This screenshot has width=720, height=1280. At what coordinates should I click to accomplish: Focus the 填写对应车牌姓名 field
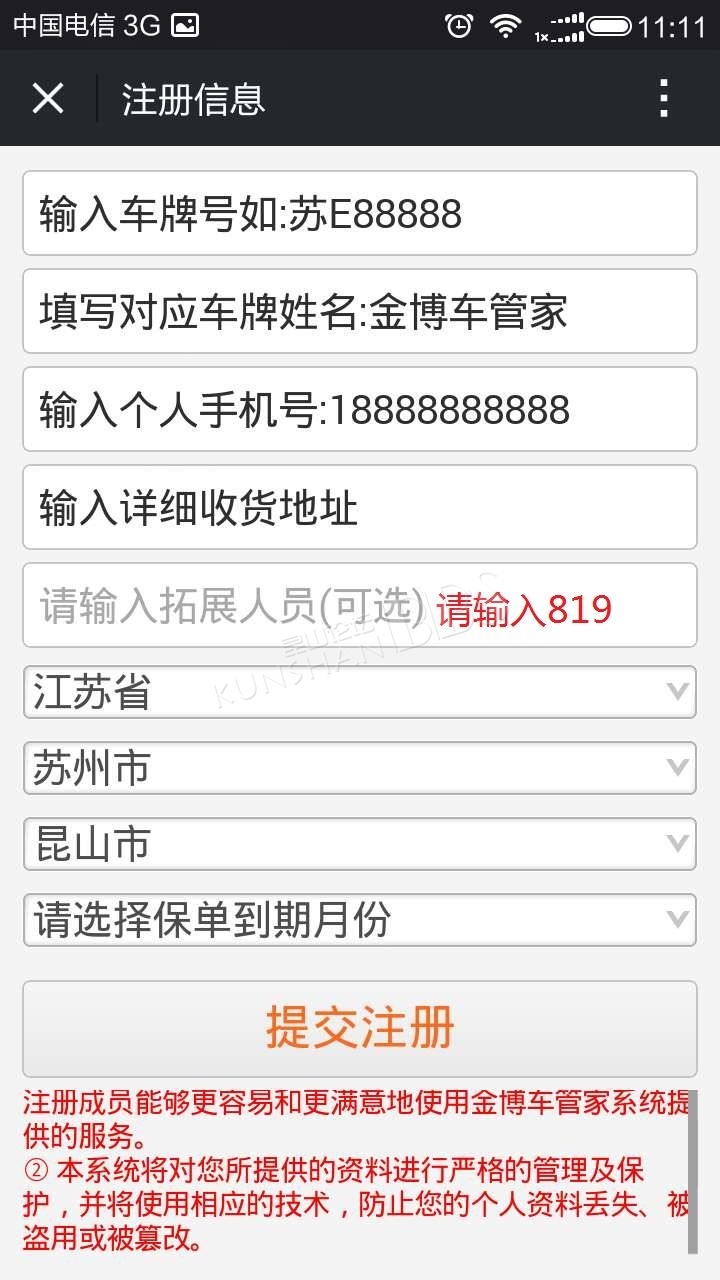point(359,311)
